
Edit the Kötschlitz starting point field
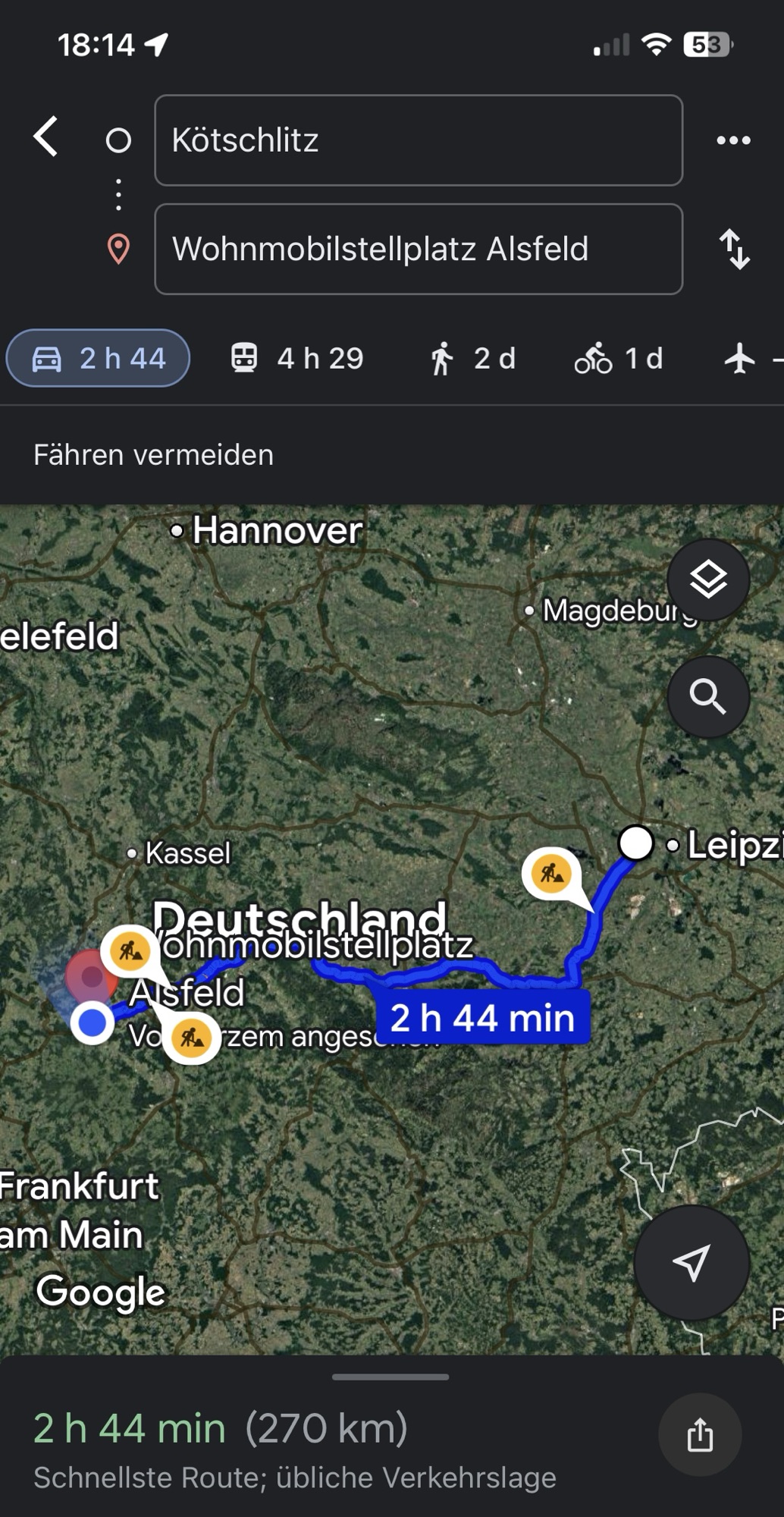[x=418, y=140]
